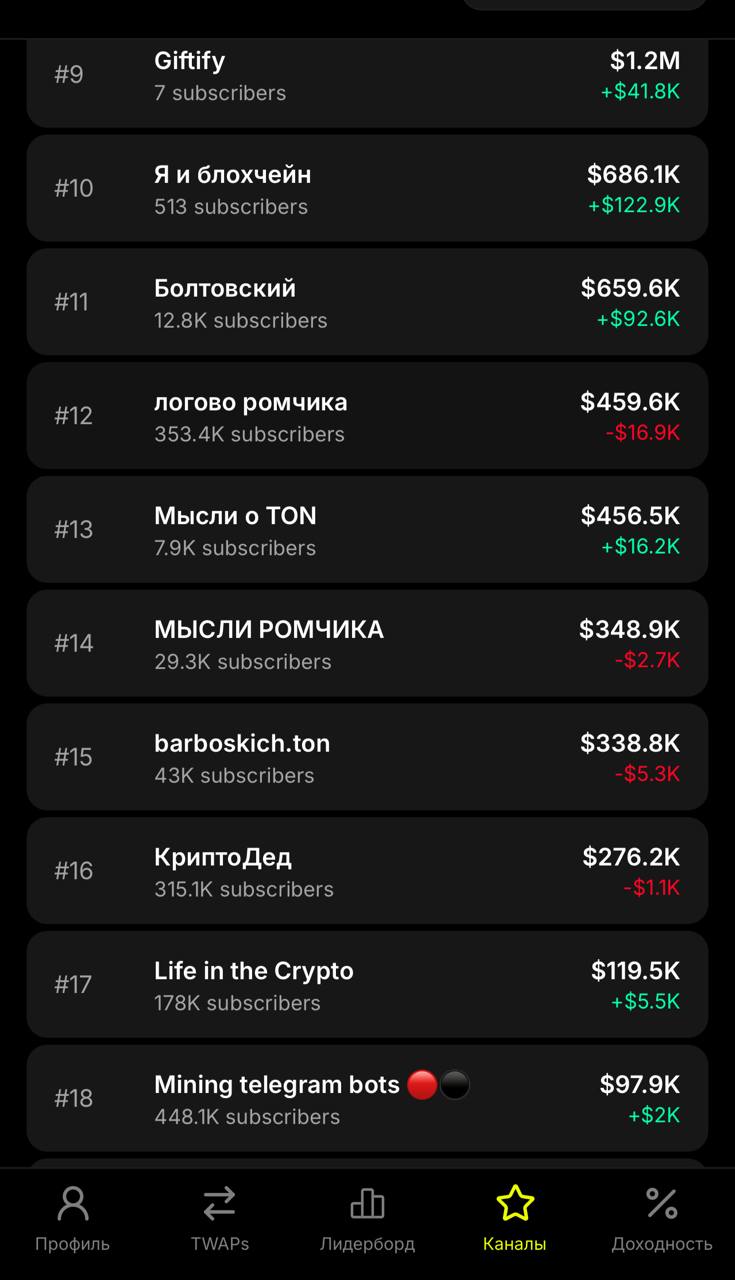
Task: Select the Болтовский channel entry
Action: [367, 303]
